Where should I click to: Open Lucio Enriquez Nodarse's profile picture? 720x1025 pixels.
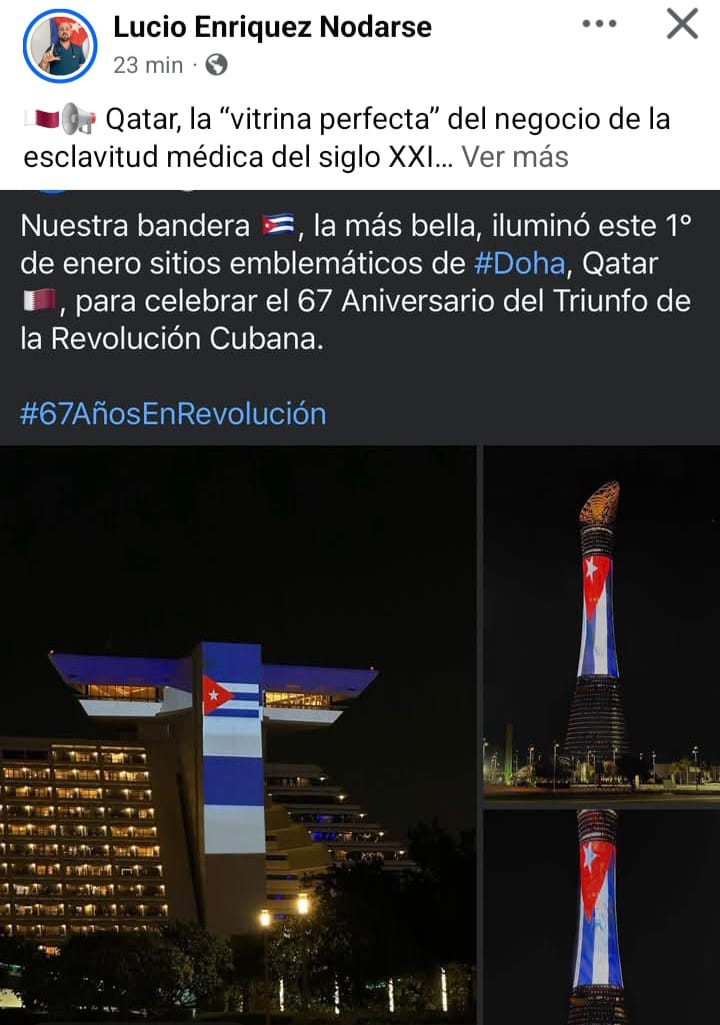click(x=59, y=46)
